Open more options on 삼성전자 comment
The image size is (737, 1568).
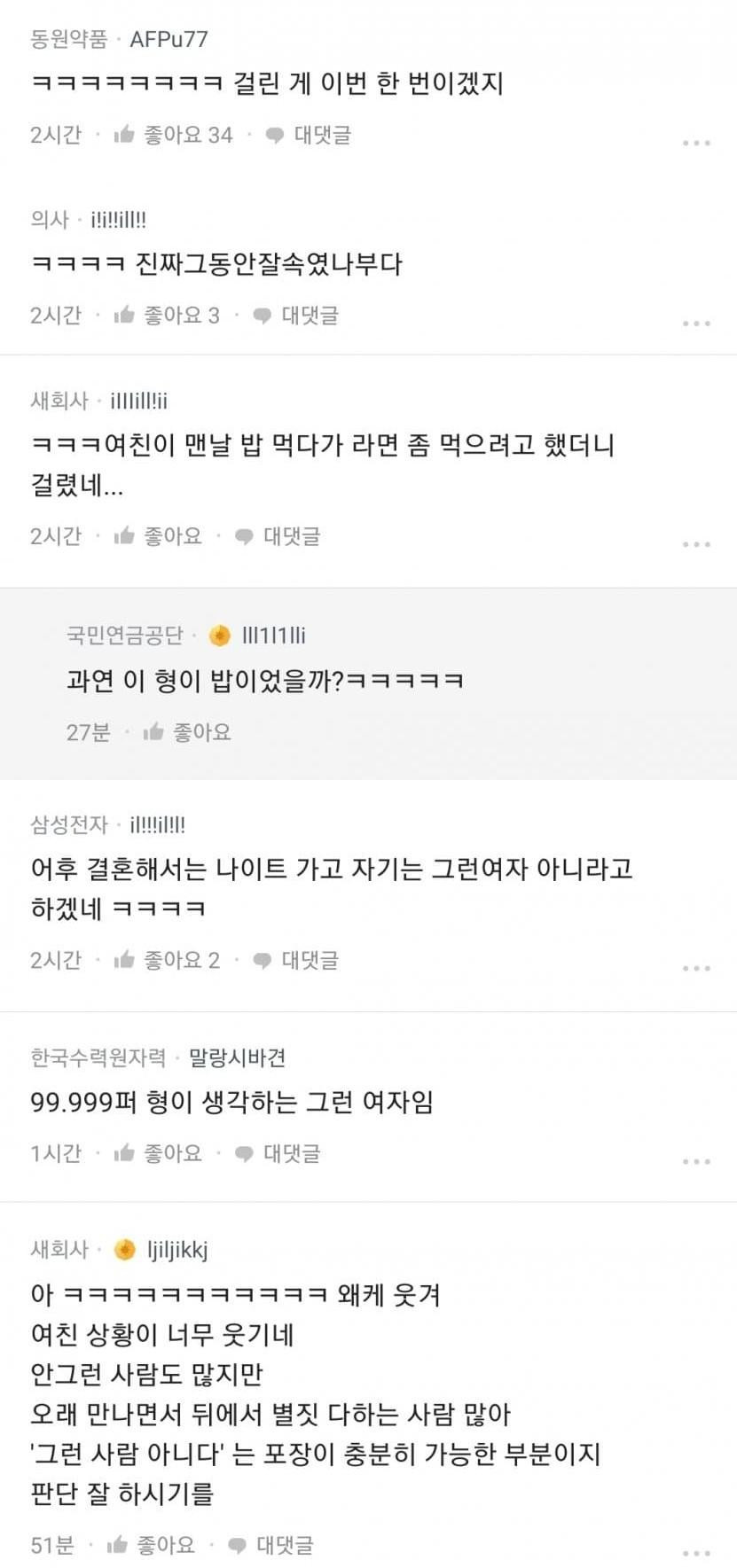pos(696,968)
